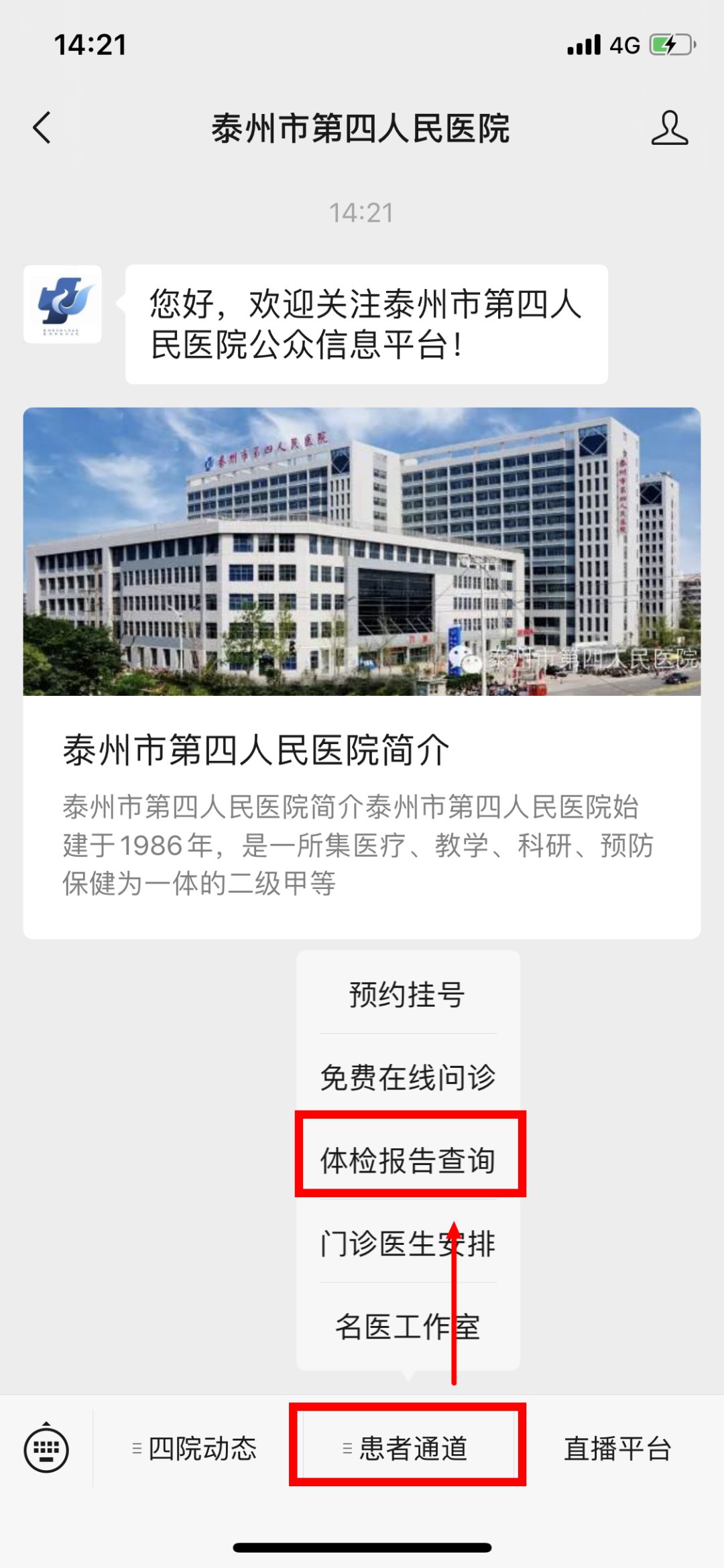This screenshot has width=724, height=1568.
Task: Open 体检报告查询
Action: (x=407, y=1160)
